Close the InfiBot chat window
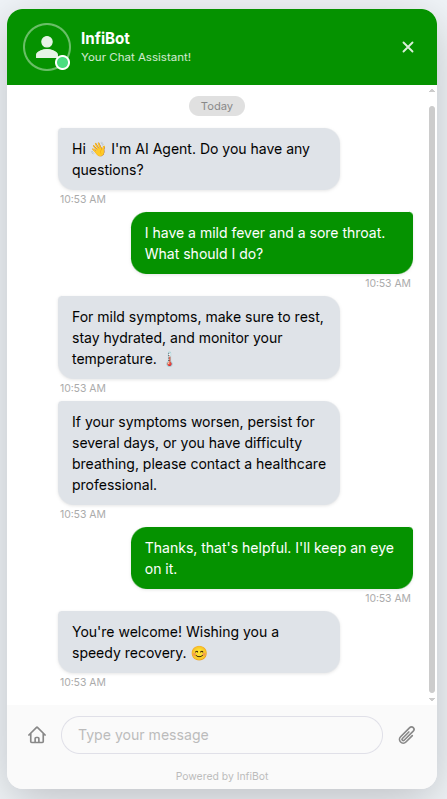Viewport: 447px width, 799px height. [408, 47]
